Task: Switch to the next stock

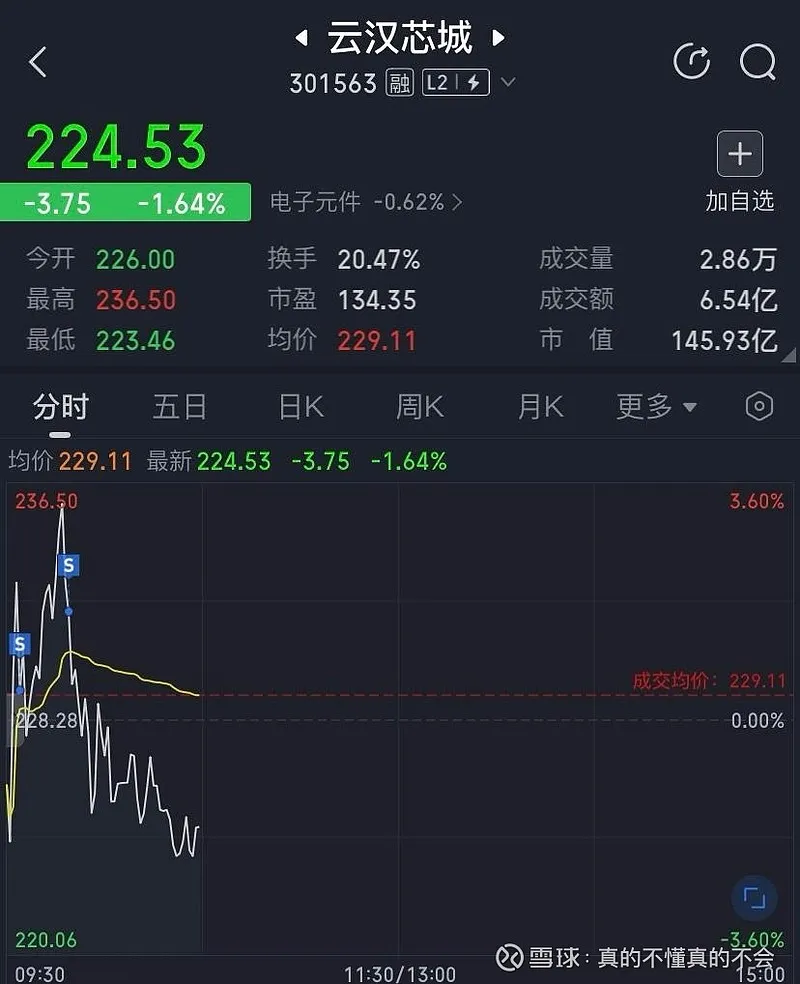Action: pyautogui.click(x=498, y=39)
